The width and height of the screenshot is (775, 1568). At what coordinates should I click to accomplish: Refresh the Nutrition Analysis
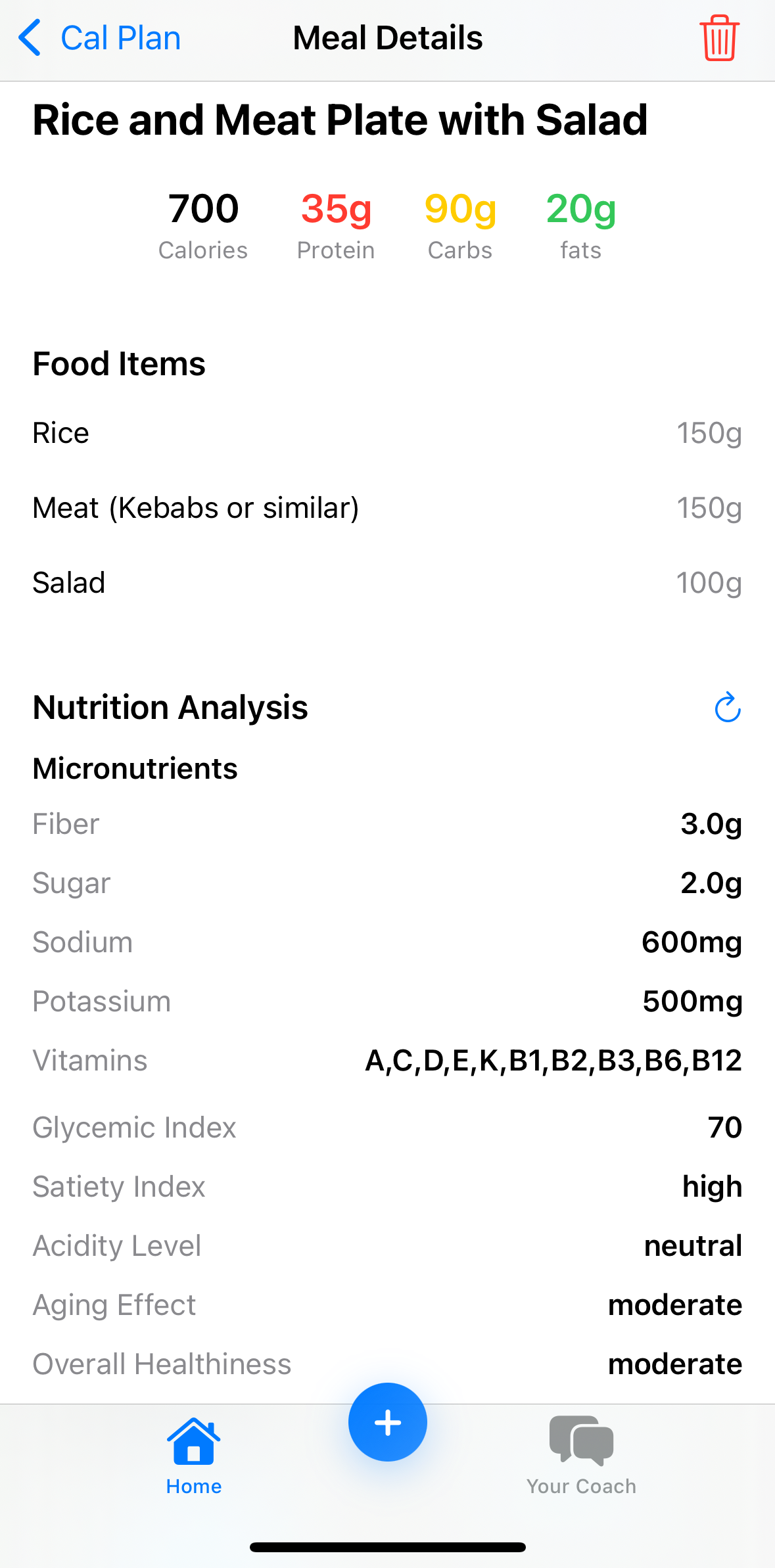(726, 708)
